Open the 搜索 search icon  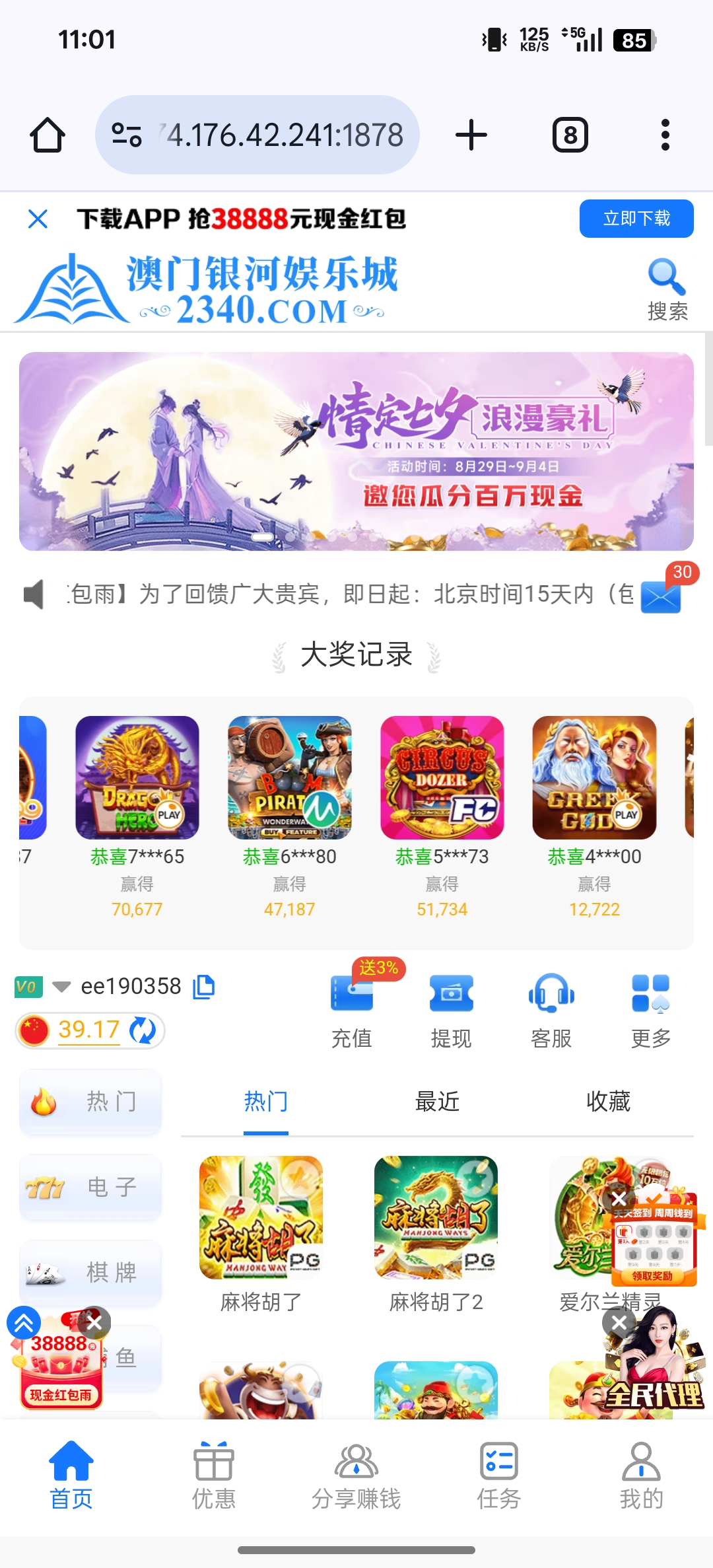(667, 289)
